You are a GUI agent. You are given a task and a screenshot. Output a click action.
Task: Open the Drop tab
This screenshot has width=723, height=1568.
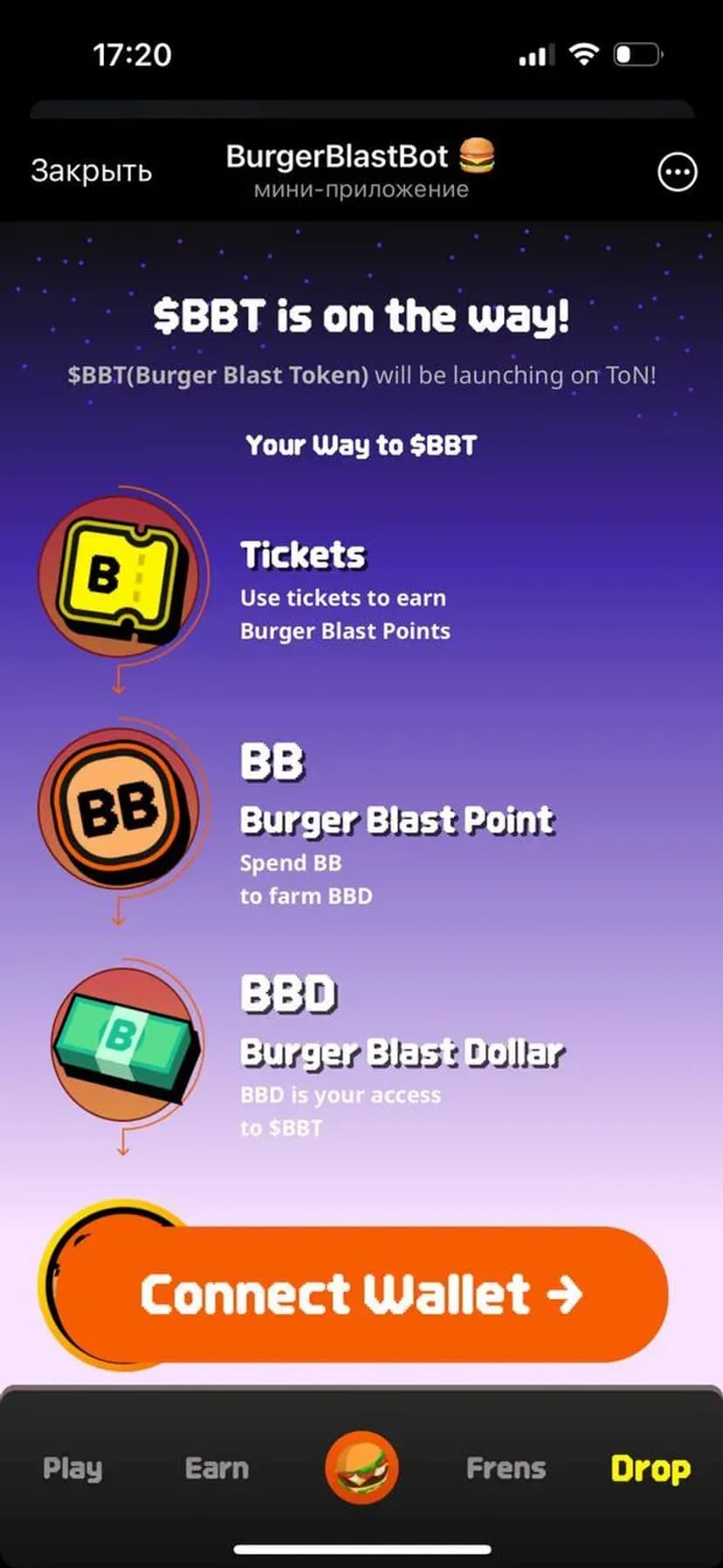(651, 1468)
